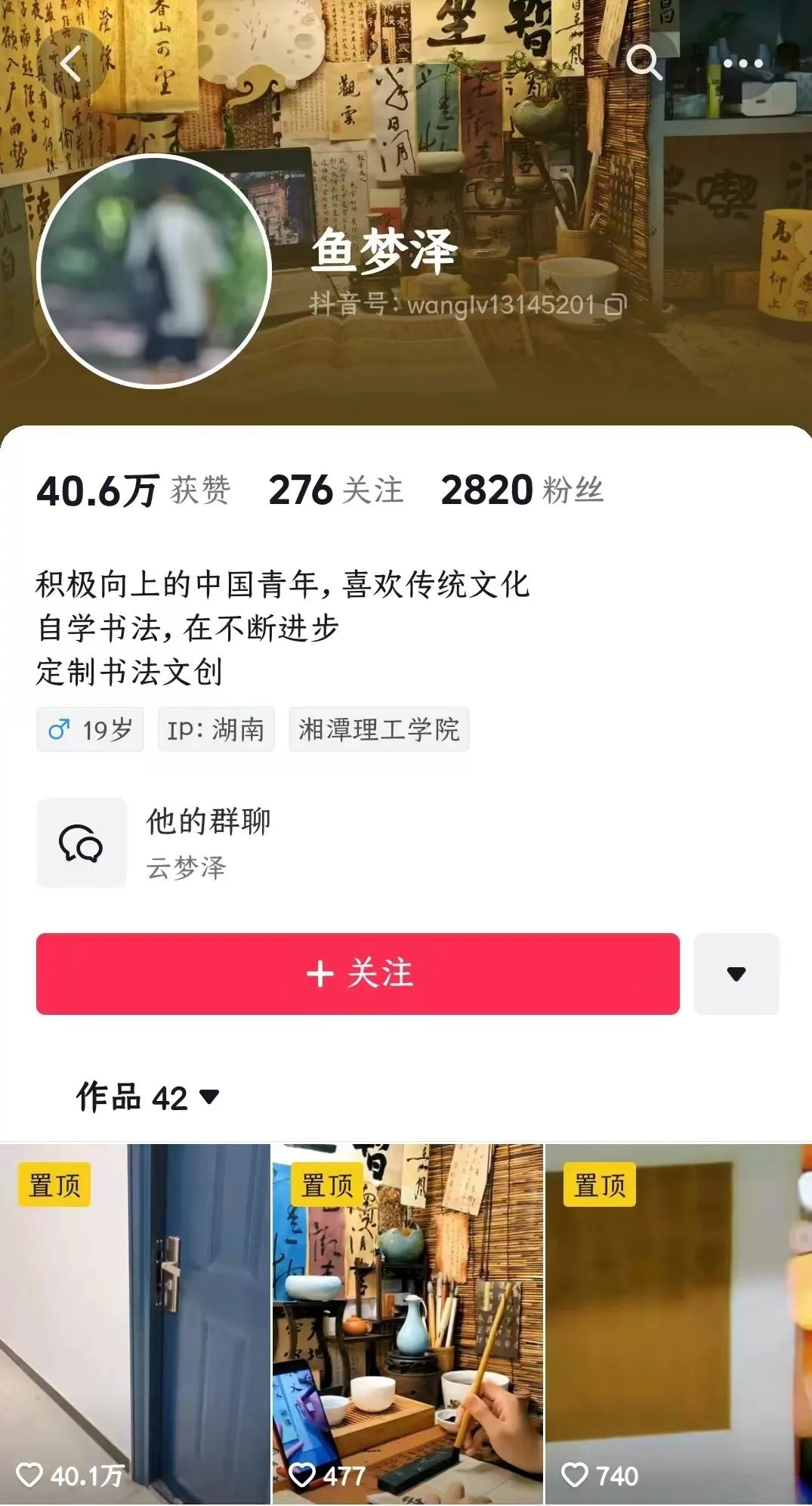The height and width of the screenshot is (1506, 812).
Task: Open search on this profile
Action: pos(644,62)
